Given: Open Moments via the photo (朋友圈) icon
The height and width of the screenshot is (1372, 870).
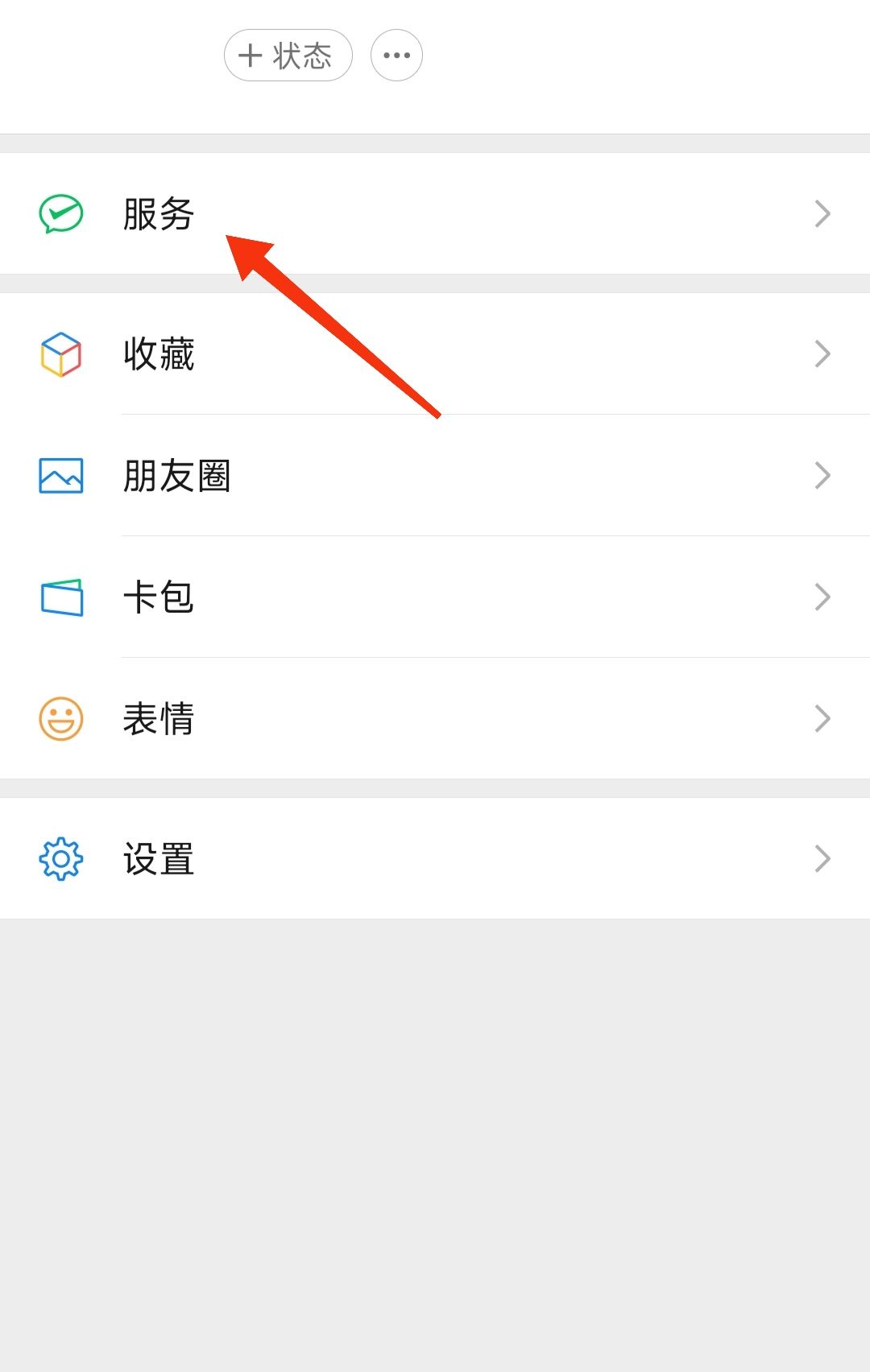Looking at the screenshot, I should [60, 476].
